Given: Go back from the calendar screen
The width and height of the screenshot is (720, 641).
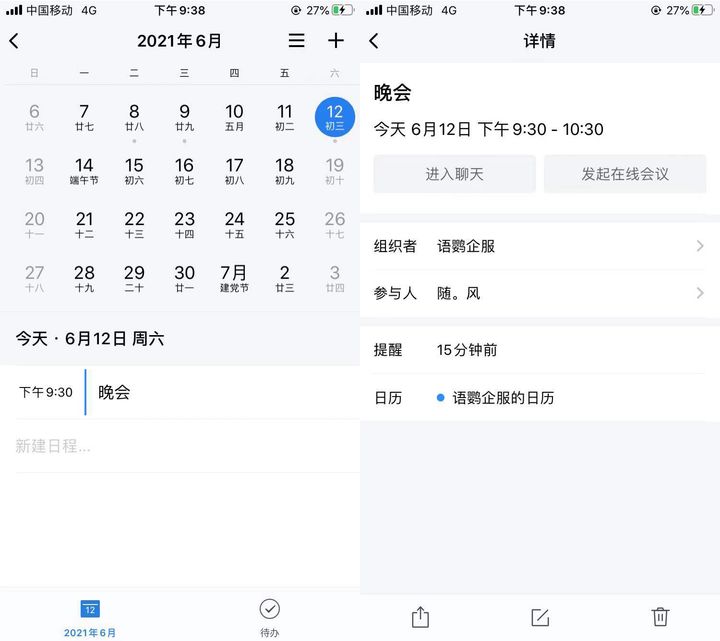Looking at the screenshot, I should [x=14, y=41].
